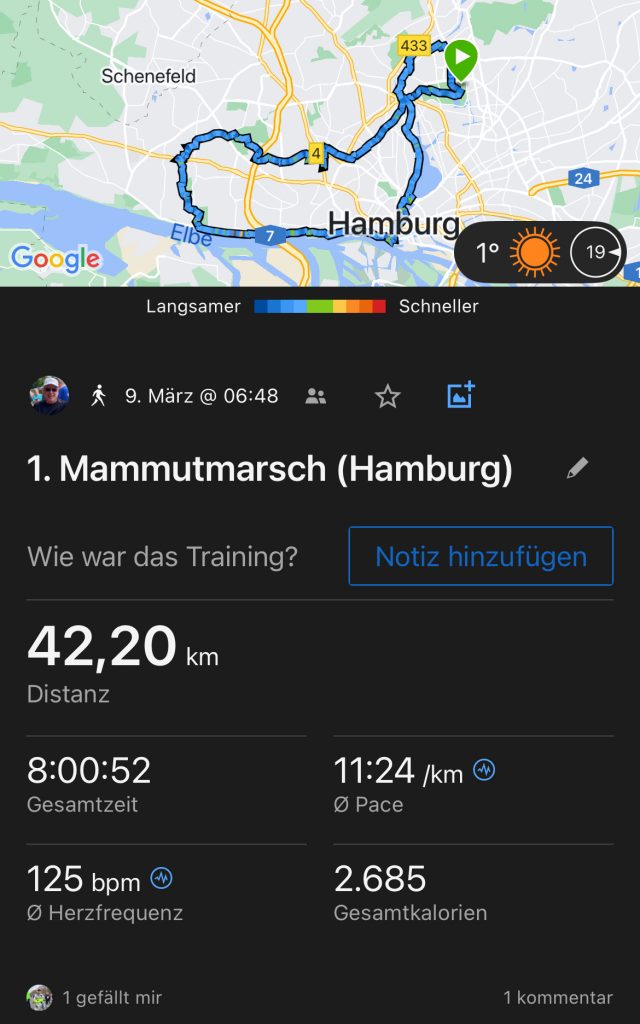The height and width of the screenshot is (1024, 640).
Task: Open the 1 kommentar thread
Action: click(558, 997)
